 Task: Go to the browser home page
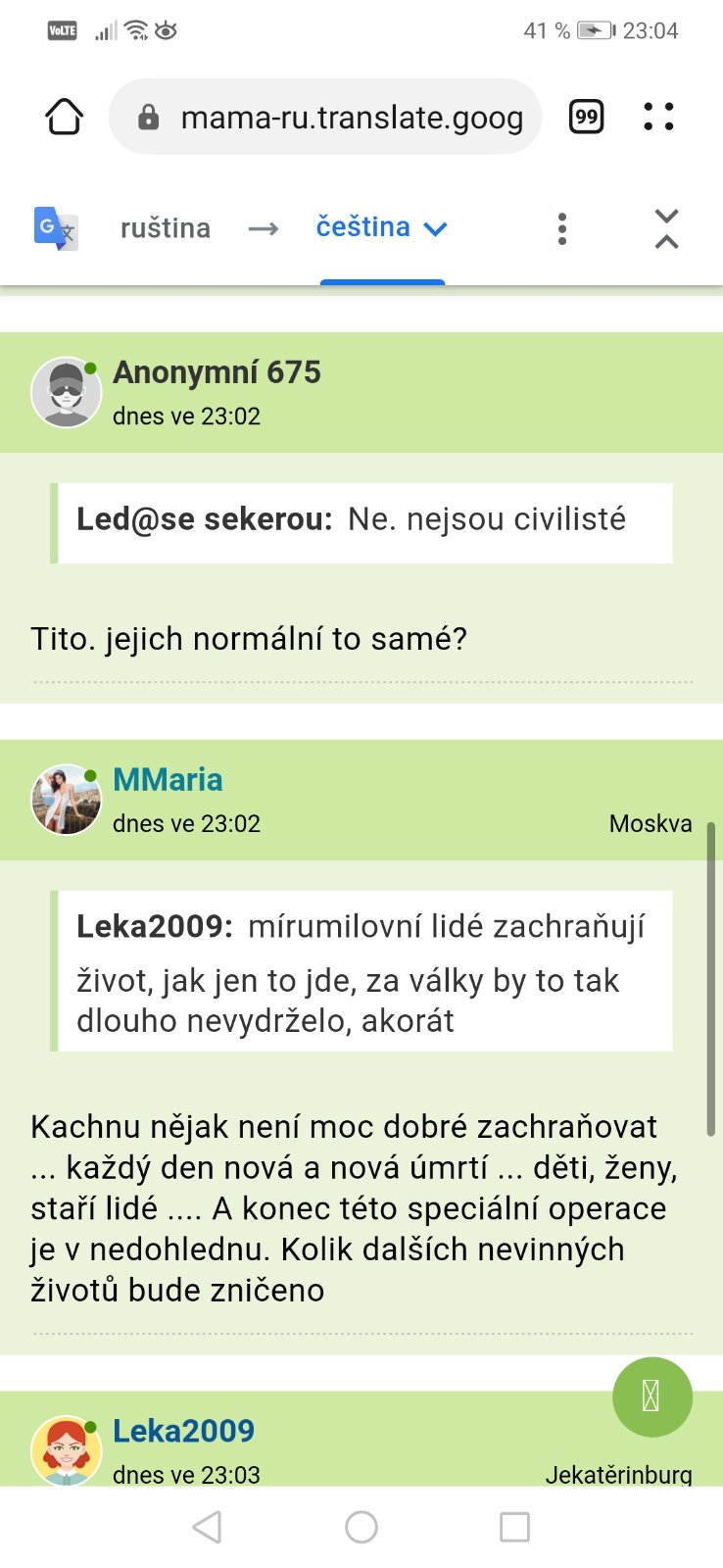pos(65,118)
